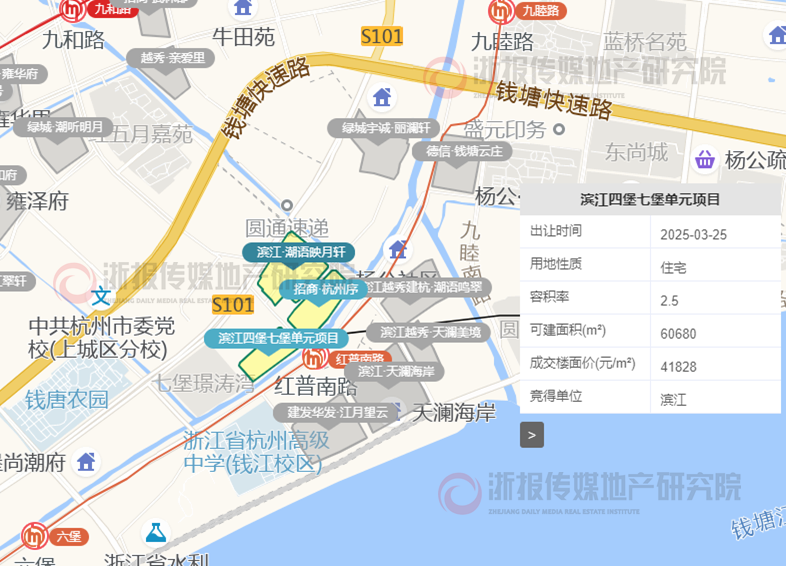
Task: Tap the 滨江越秀·天澜美境 plot label
Action: point(430,331)
